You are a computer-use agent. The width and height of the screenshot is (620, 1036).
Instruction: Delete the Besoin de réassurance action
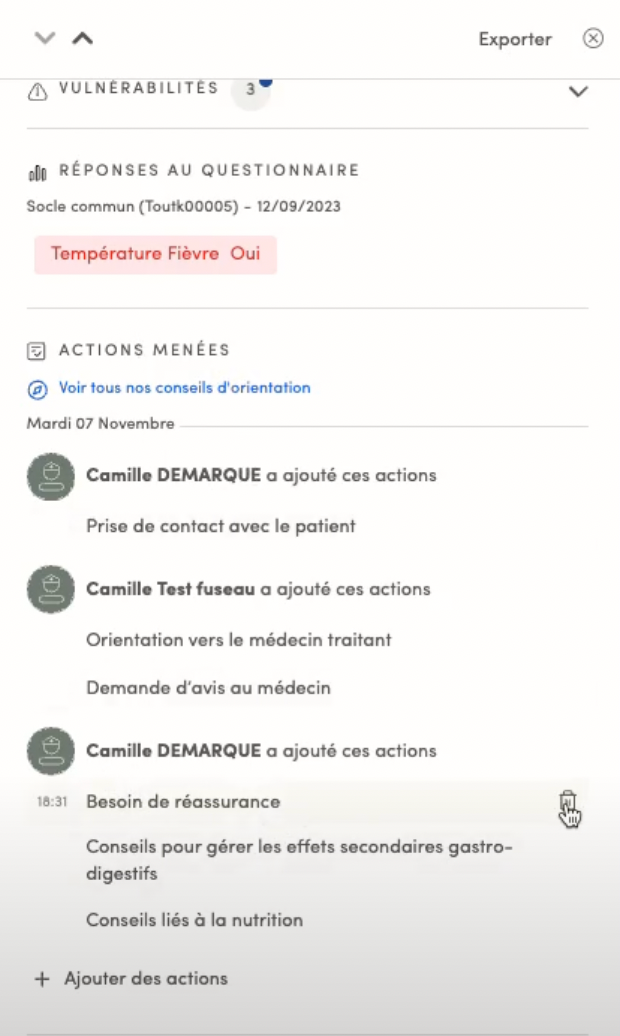coord(568,802)
